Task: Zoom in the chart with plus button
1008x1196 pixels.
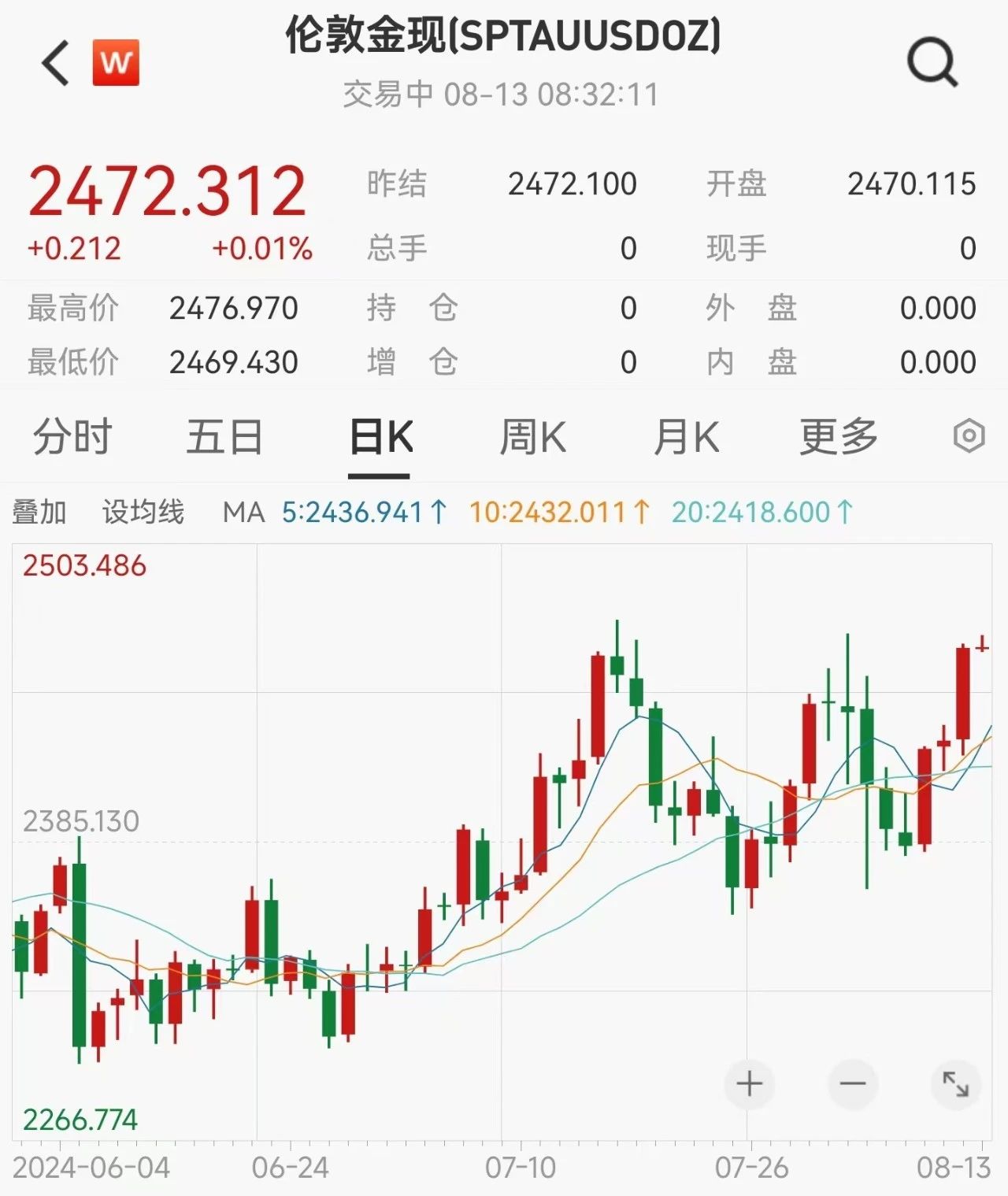Action: pos(749,1084)
